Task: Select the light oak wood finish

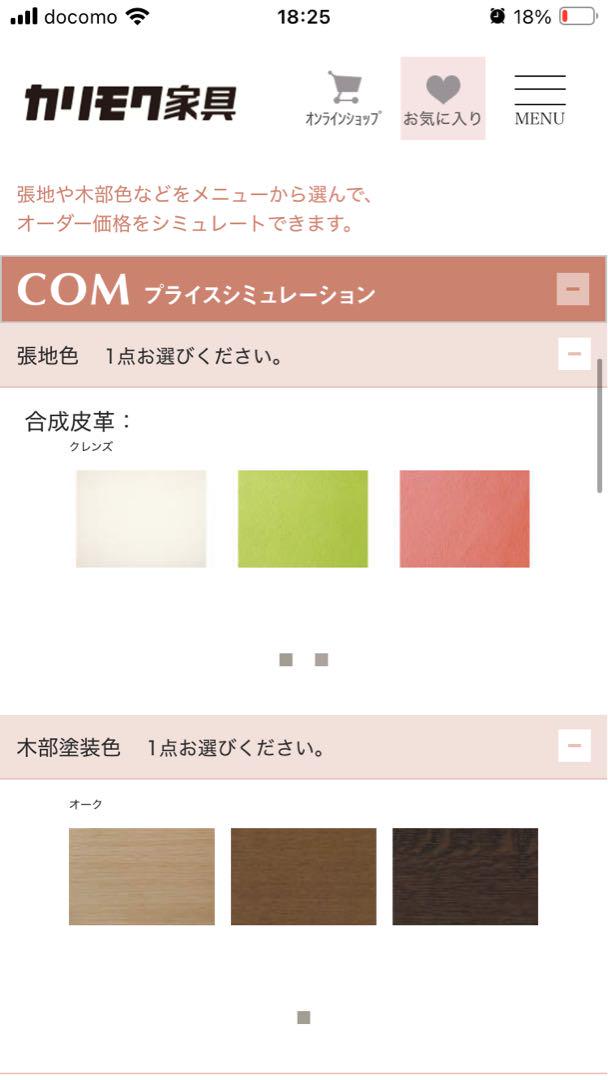Action: click(142, 876)
